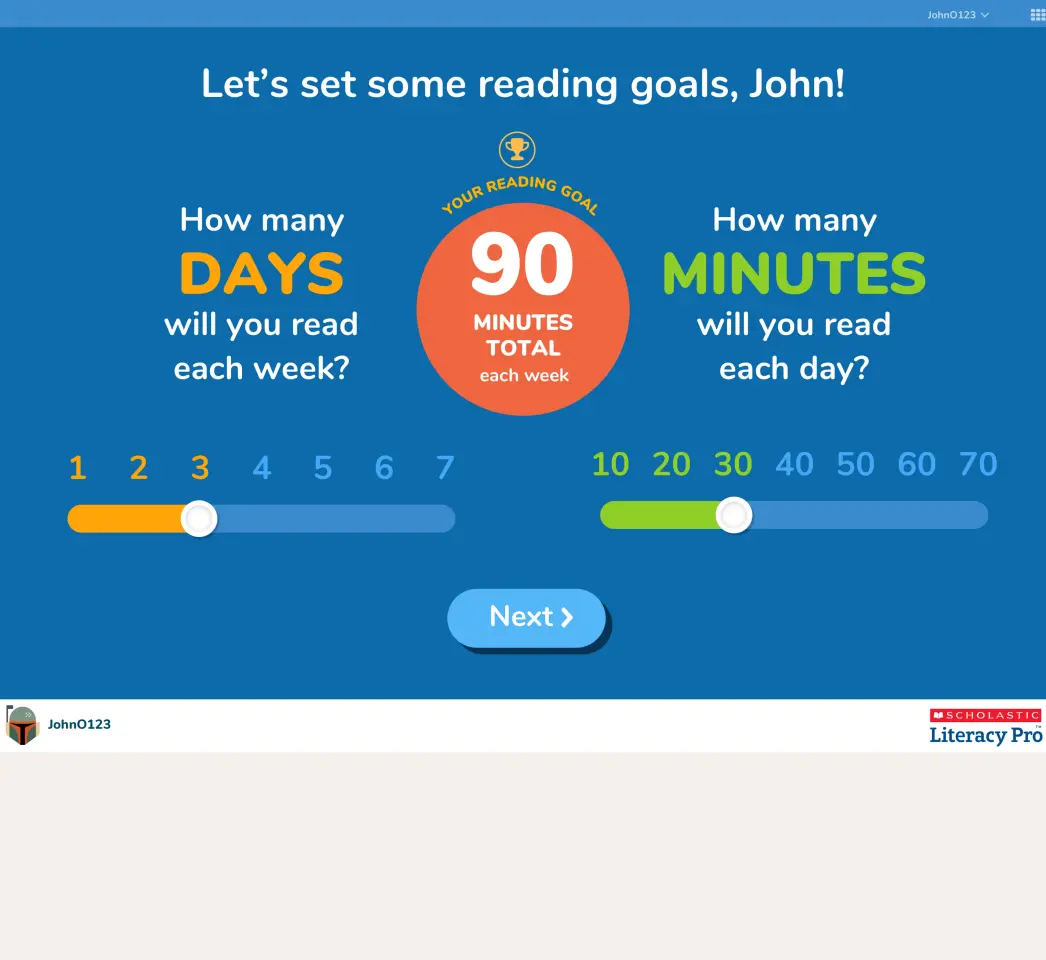Tap the days slider handle
The image size is (1046, 960).
click(x=200, y=519)
